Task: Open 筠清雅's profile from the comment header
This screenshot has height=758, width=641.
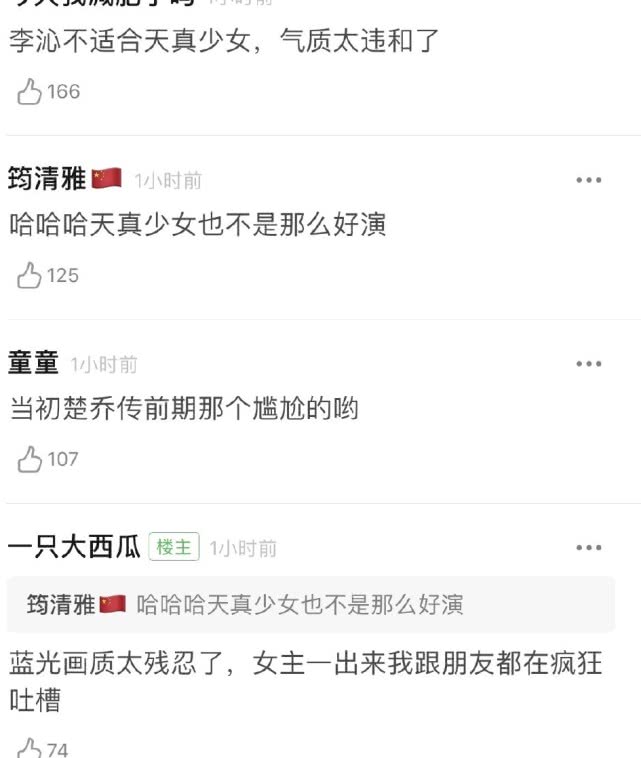Action: click(47, 180)
